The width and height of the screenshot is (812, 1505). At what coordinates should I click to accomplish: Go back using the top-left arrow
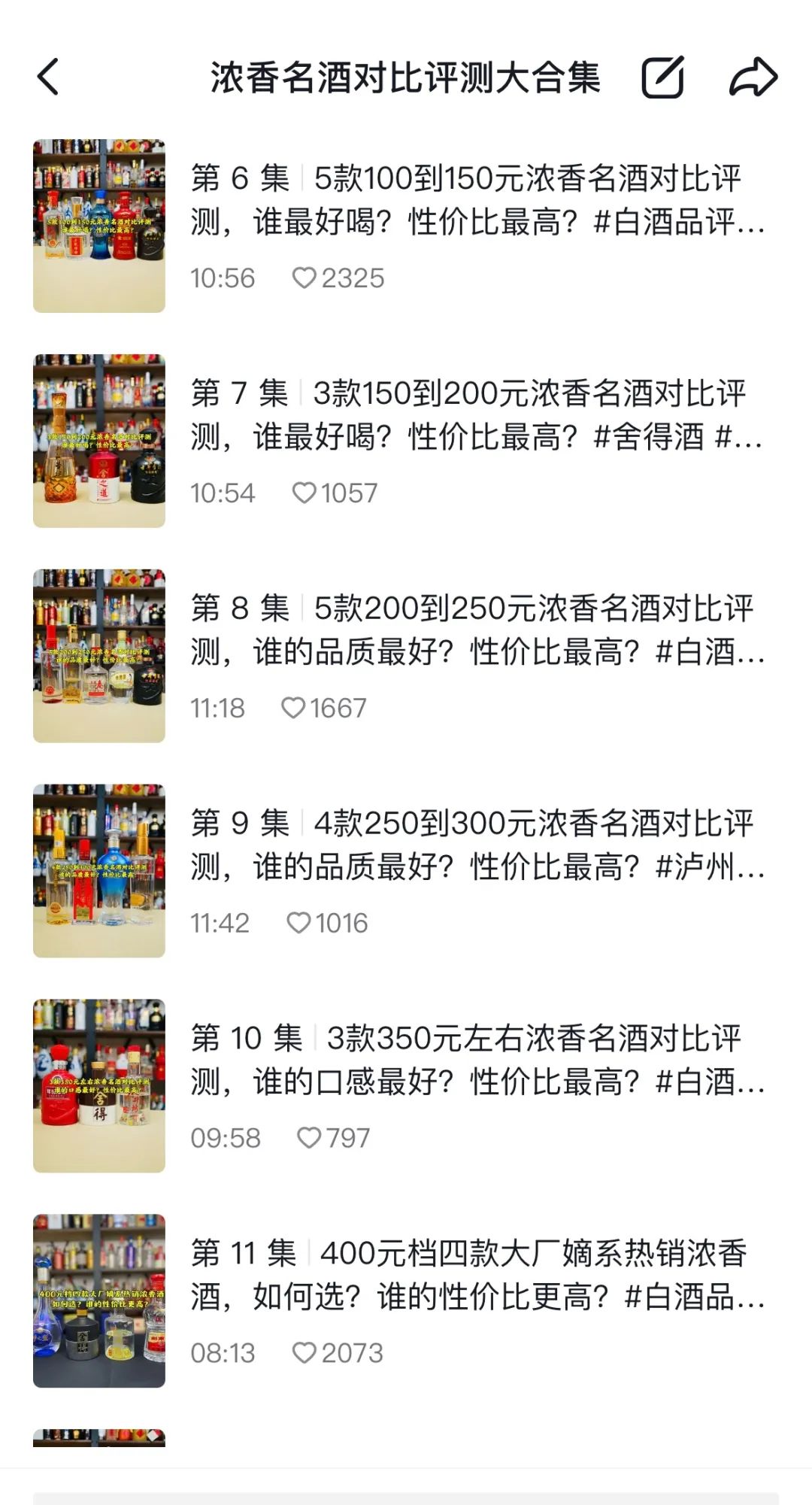pyautogui.click(x=48, y=77)
